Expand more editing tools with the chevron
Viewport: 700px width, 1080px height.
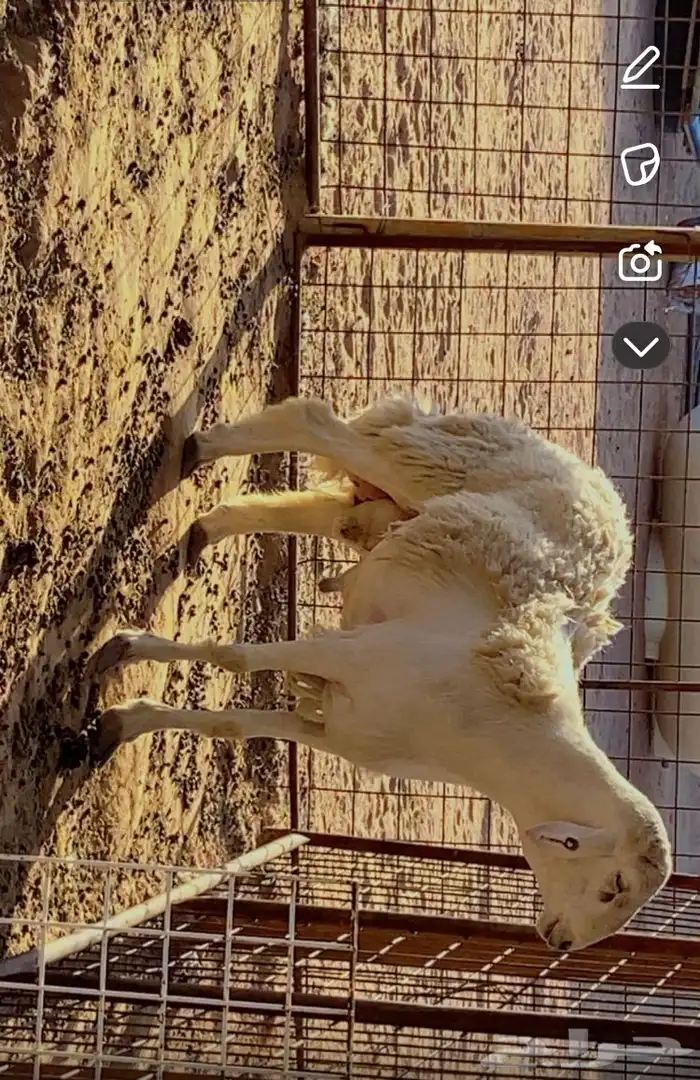[640, 346]
